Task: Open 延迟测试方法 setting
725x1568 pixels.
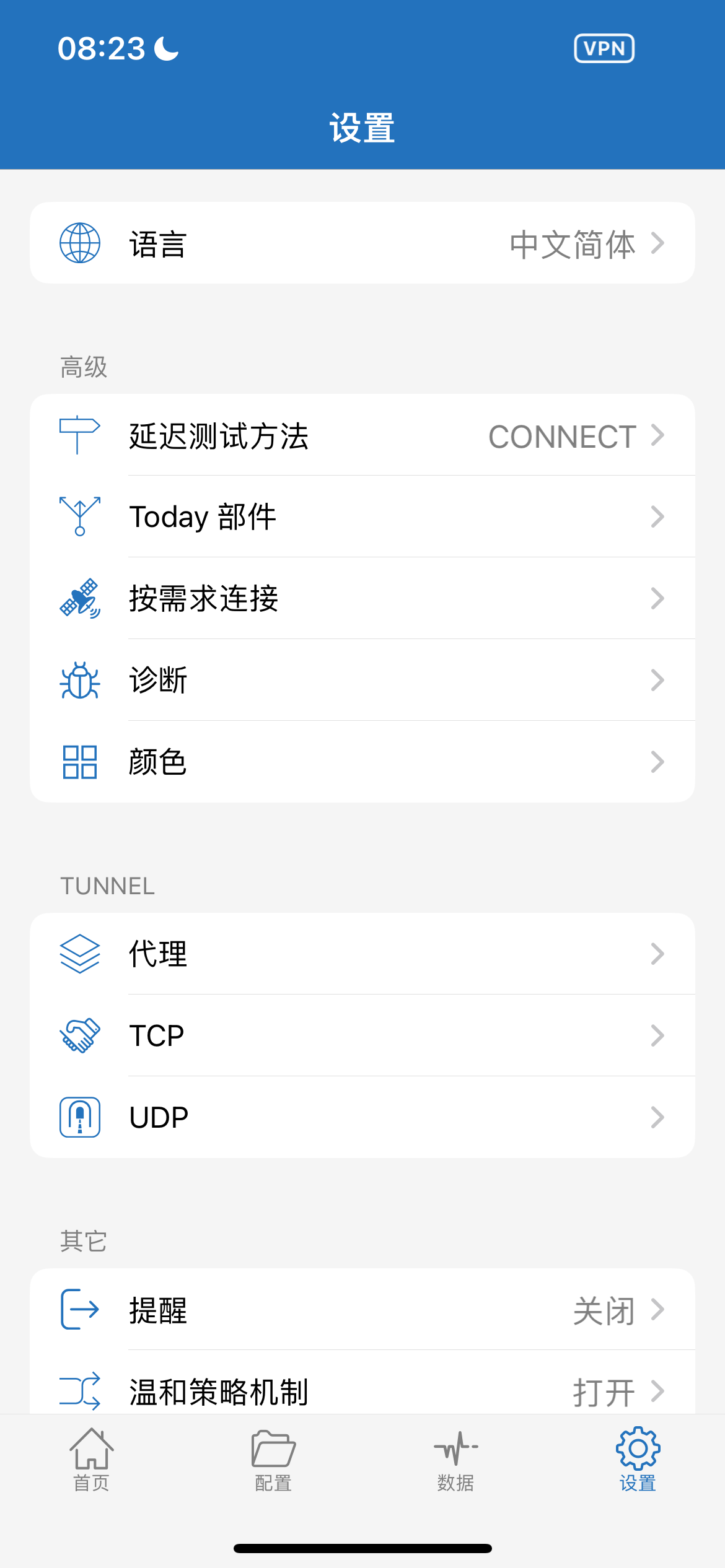Action: click(x=362, y=435)
